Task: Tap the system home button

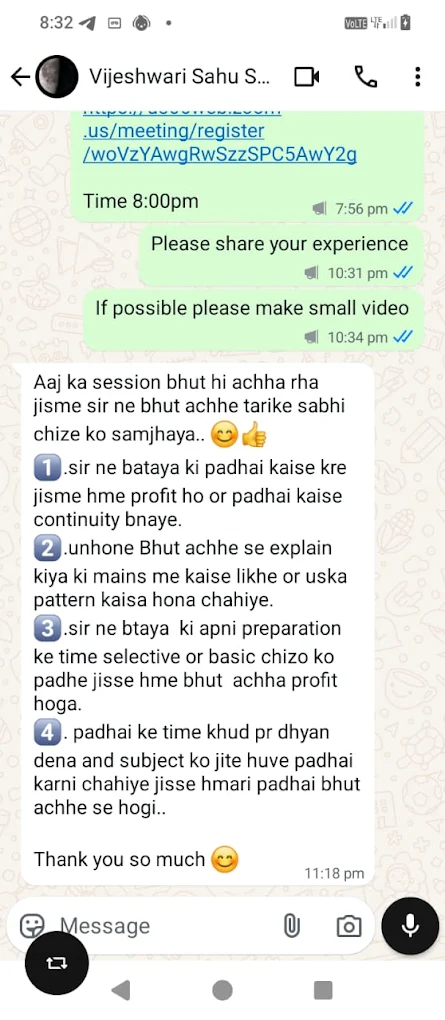Action: tap(222, 991)
